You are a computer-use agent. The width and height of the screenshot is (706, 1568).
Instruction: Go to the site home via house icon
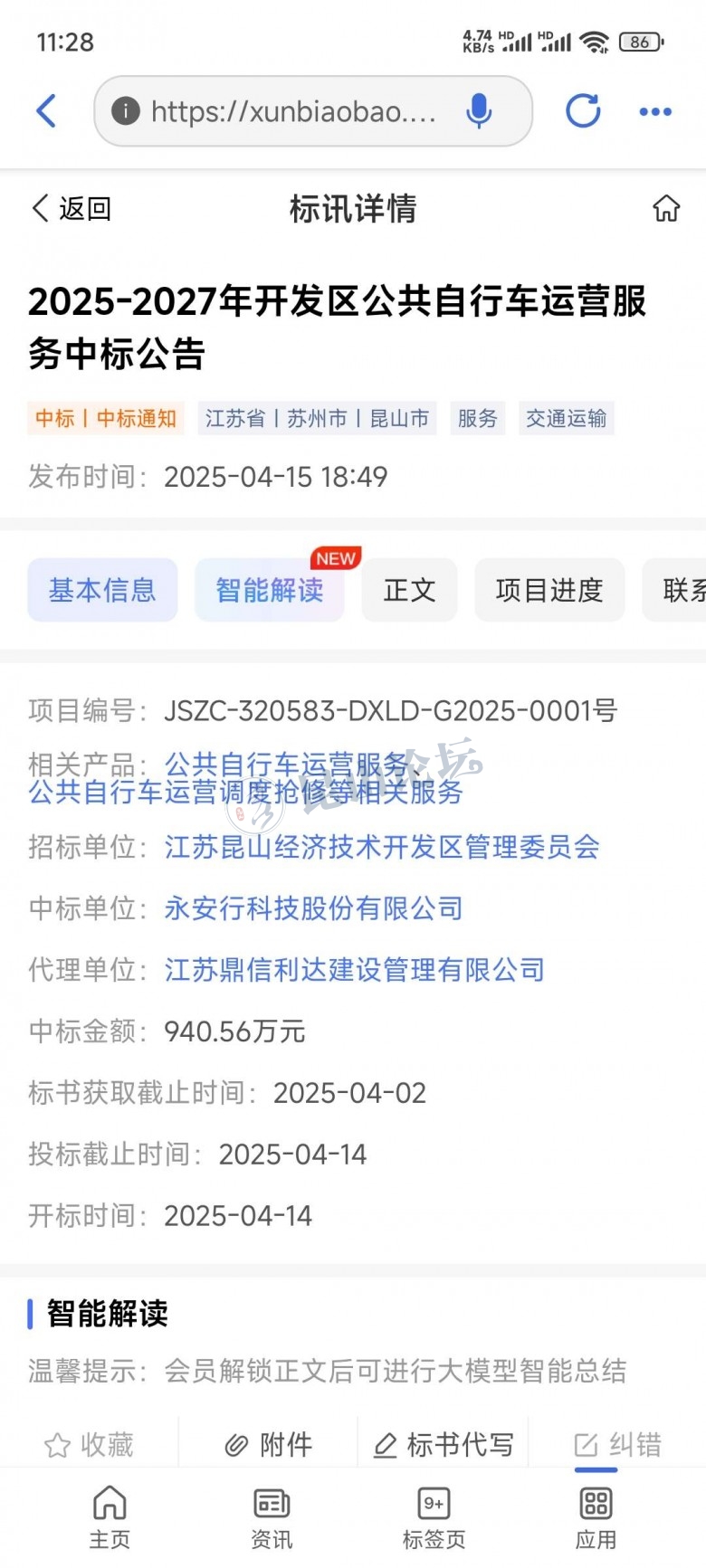tap(666, 209)
